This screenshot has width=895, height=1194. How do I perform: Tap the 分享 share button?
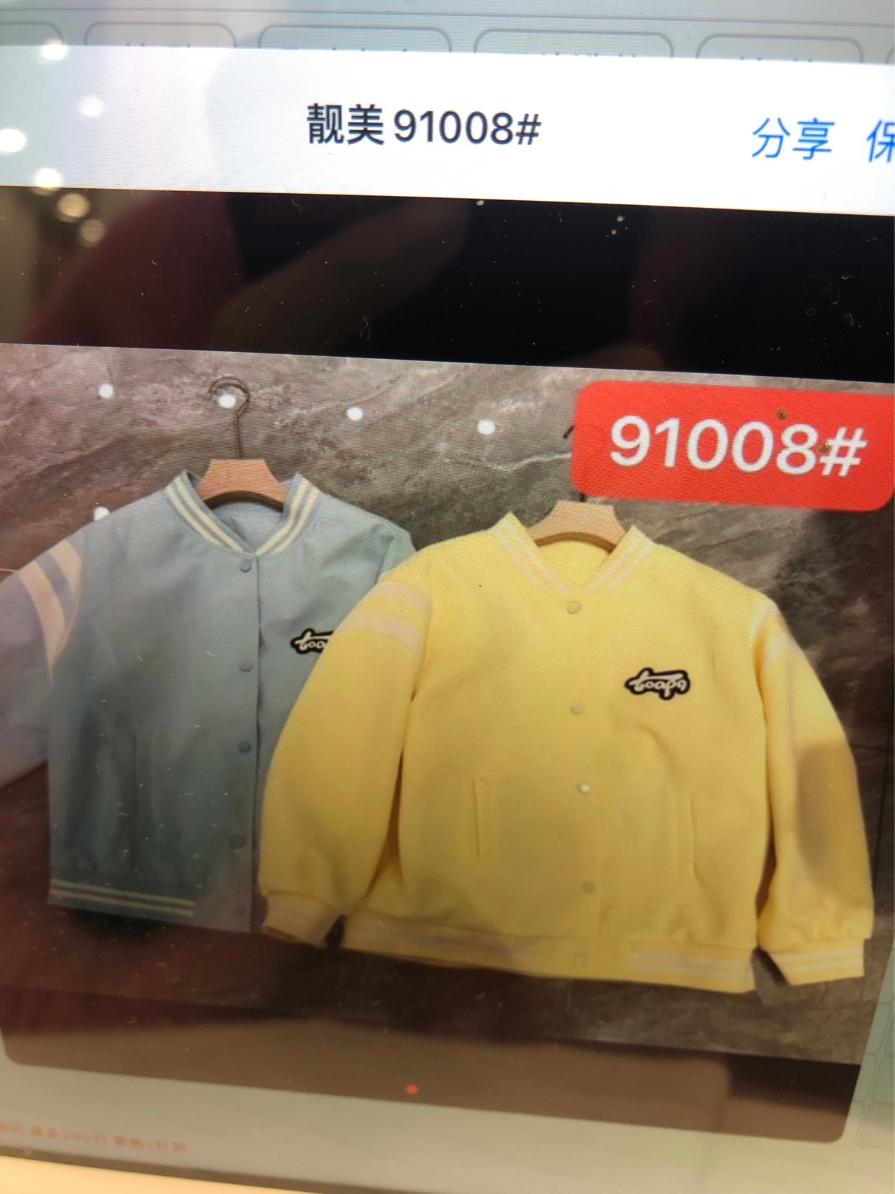point(792,139)
